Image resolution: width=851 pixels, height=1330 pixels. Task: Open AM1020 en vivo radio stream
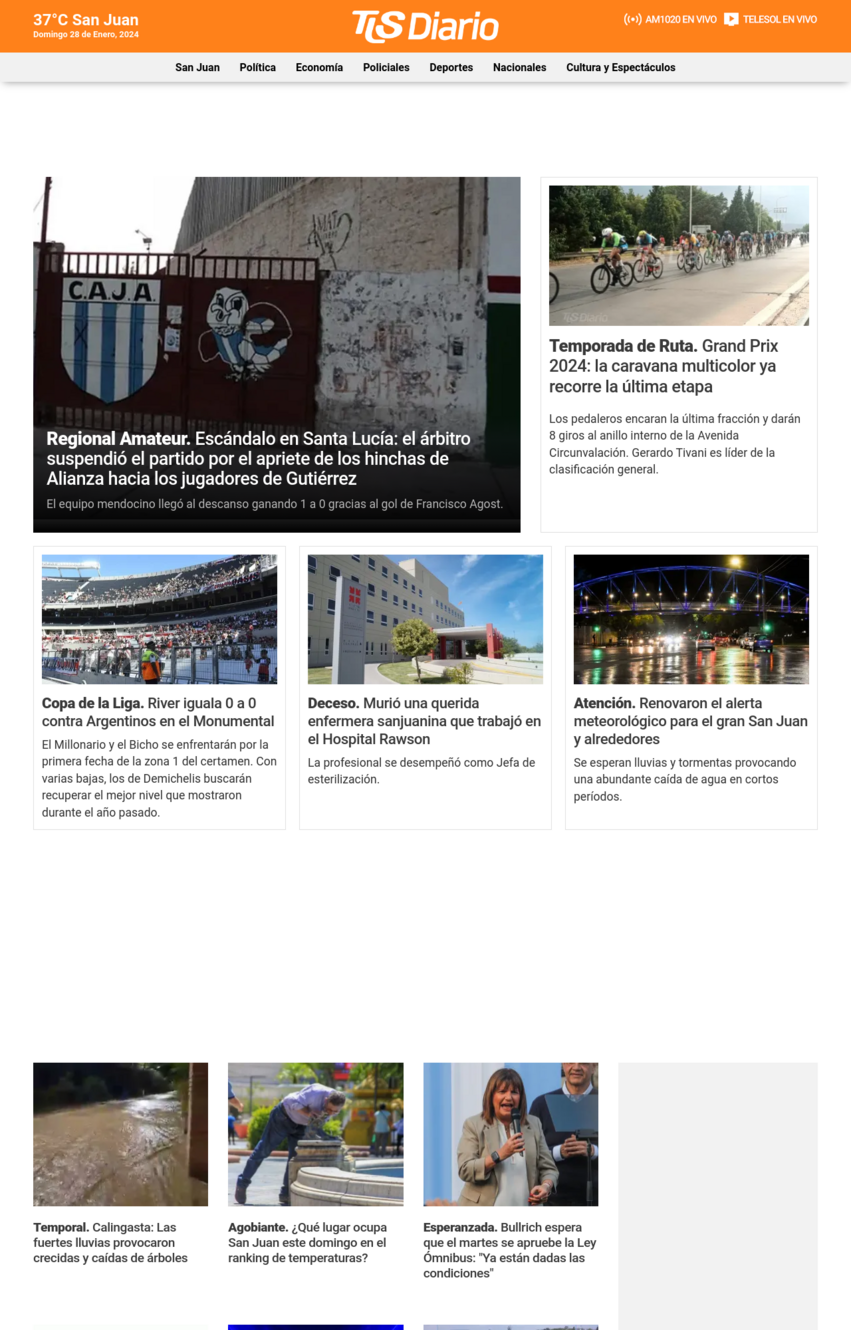[x=670, y=19]
